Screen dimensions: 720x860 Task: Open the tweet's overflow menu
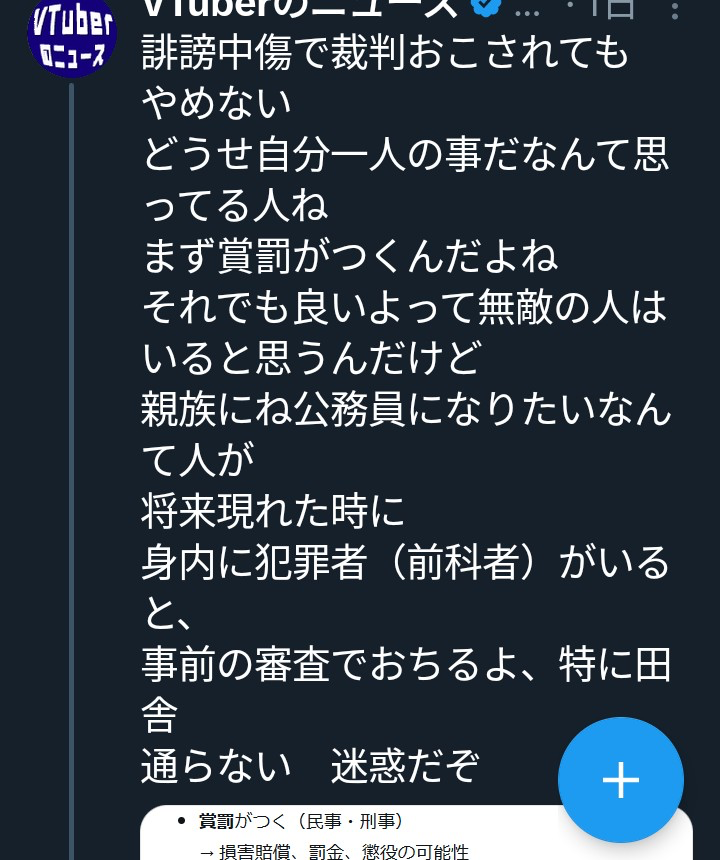pos(675,10)
